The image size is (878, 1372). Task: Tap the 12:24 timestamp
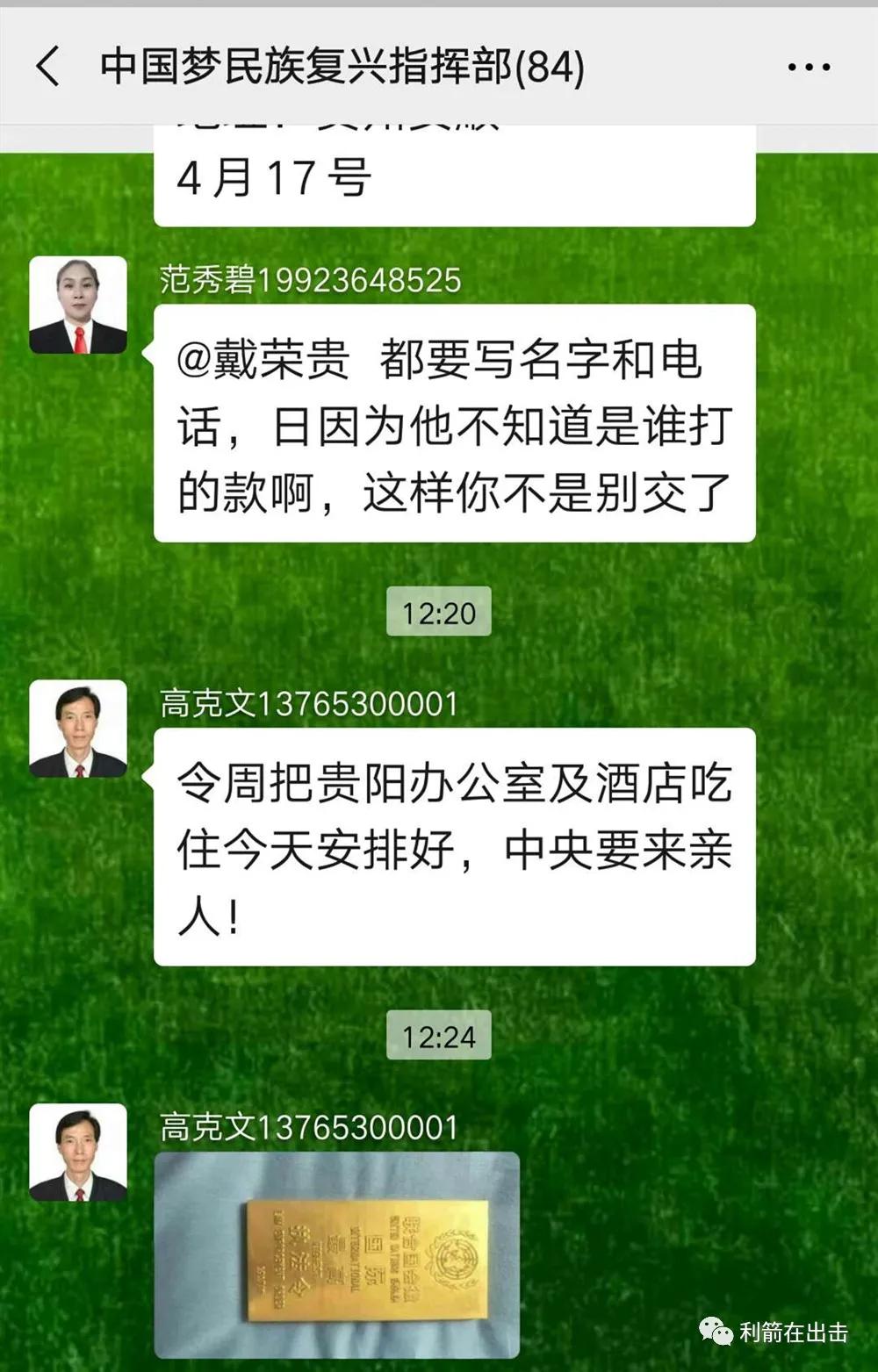(x=437, y=1036)
